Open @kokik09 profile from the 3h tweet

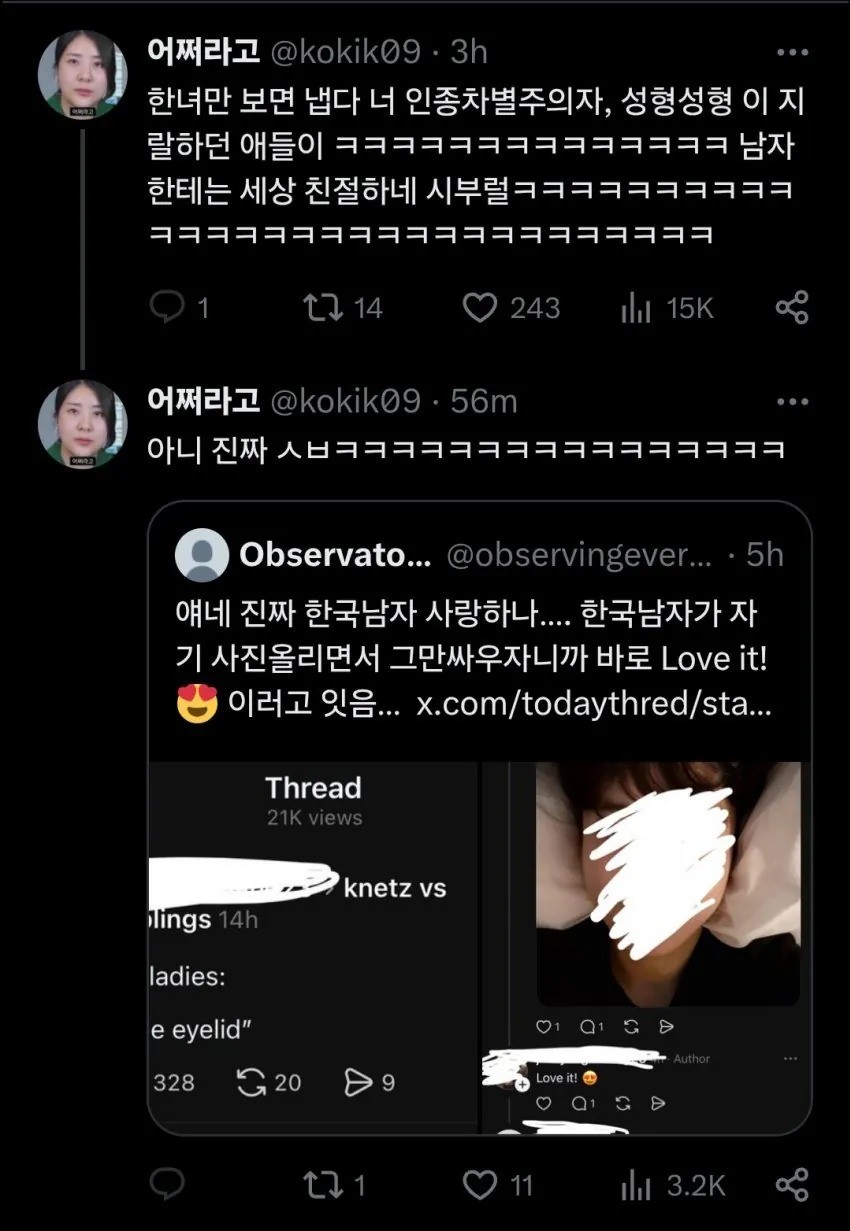[347, 52]
